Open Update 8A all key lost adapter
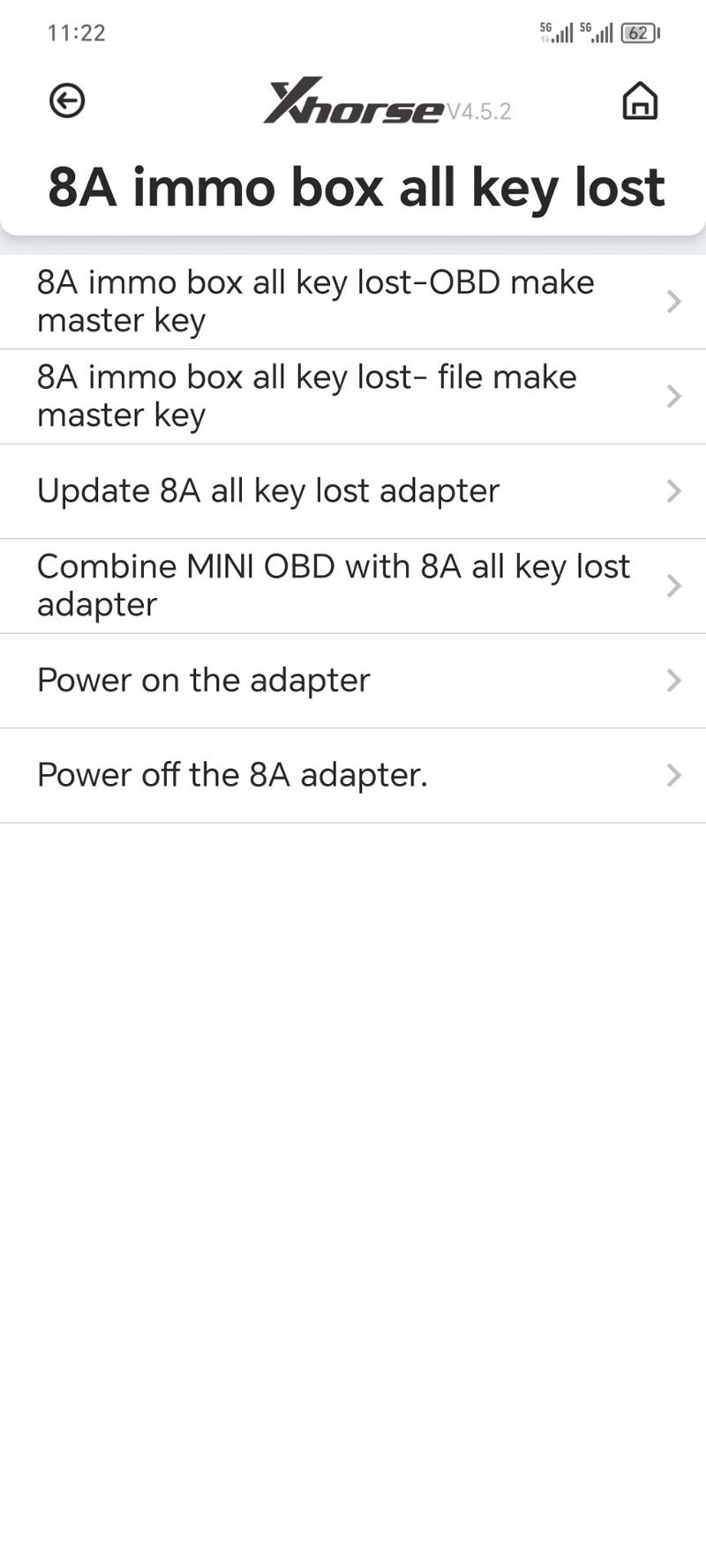 pyautogui.click(x=353, y=490)
